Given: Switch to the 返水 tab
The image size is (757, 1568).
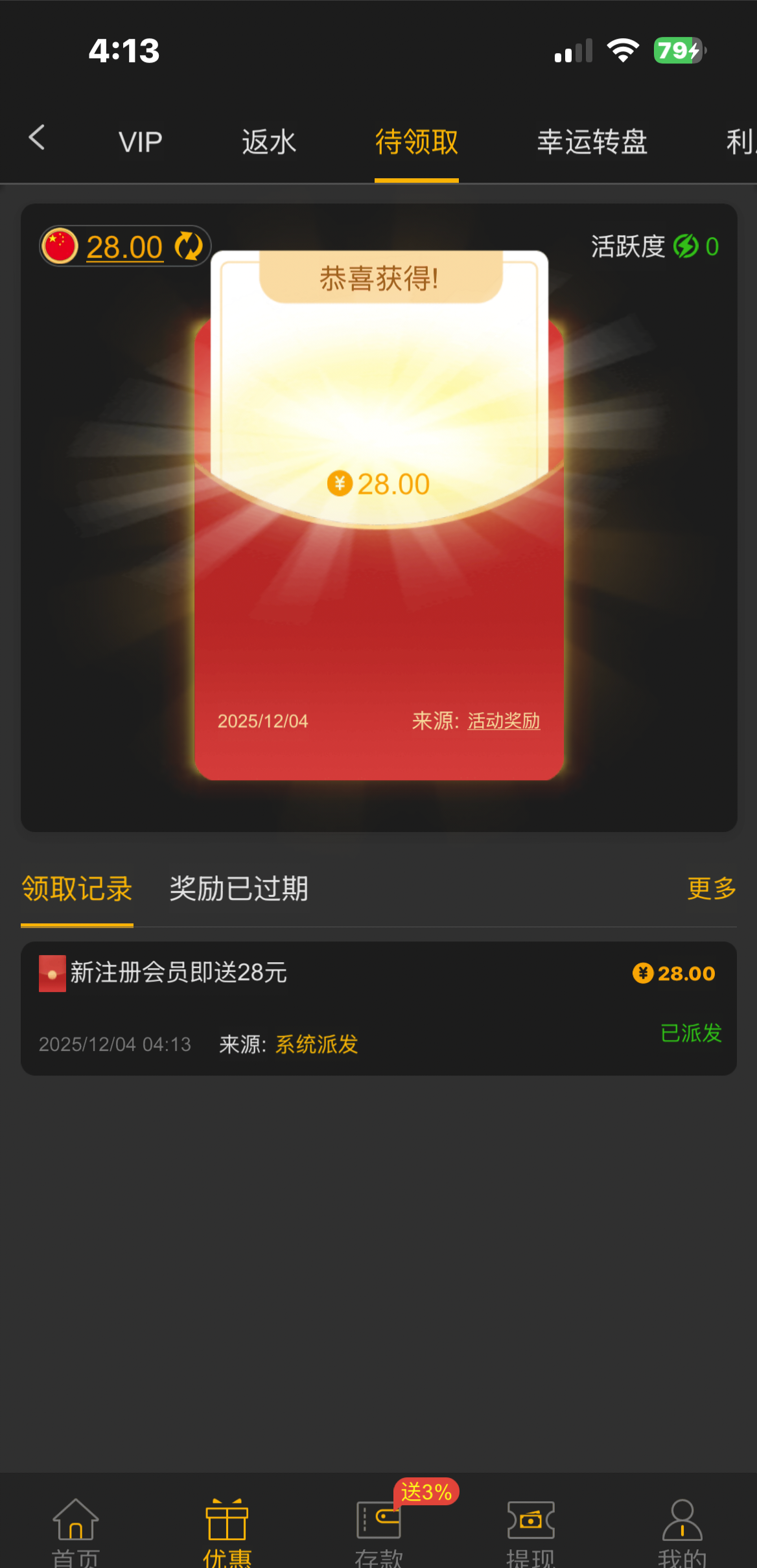Looking at the screenshot, I should pos(269,142).
